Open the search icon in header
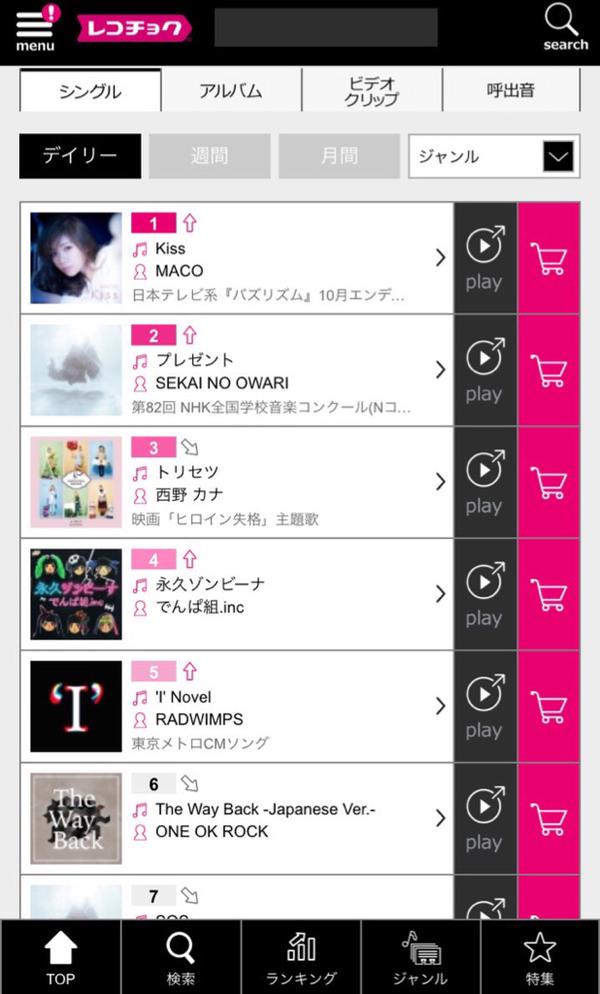Image resolution: width=600 pixels, height=994 pixels. click(x=565, y=28)
